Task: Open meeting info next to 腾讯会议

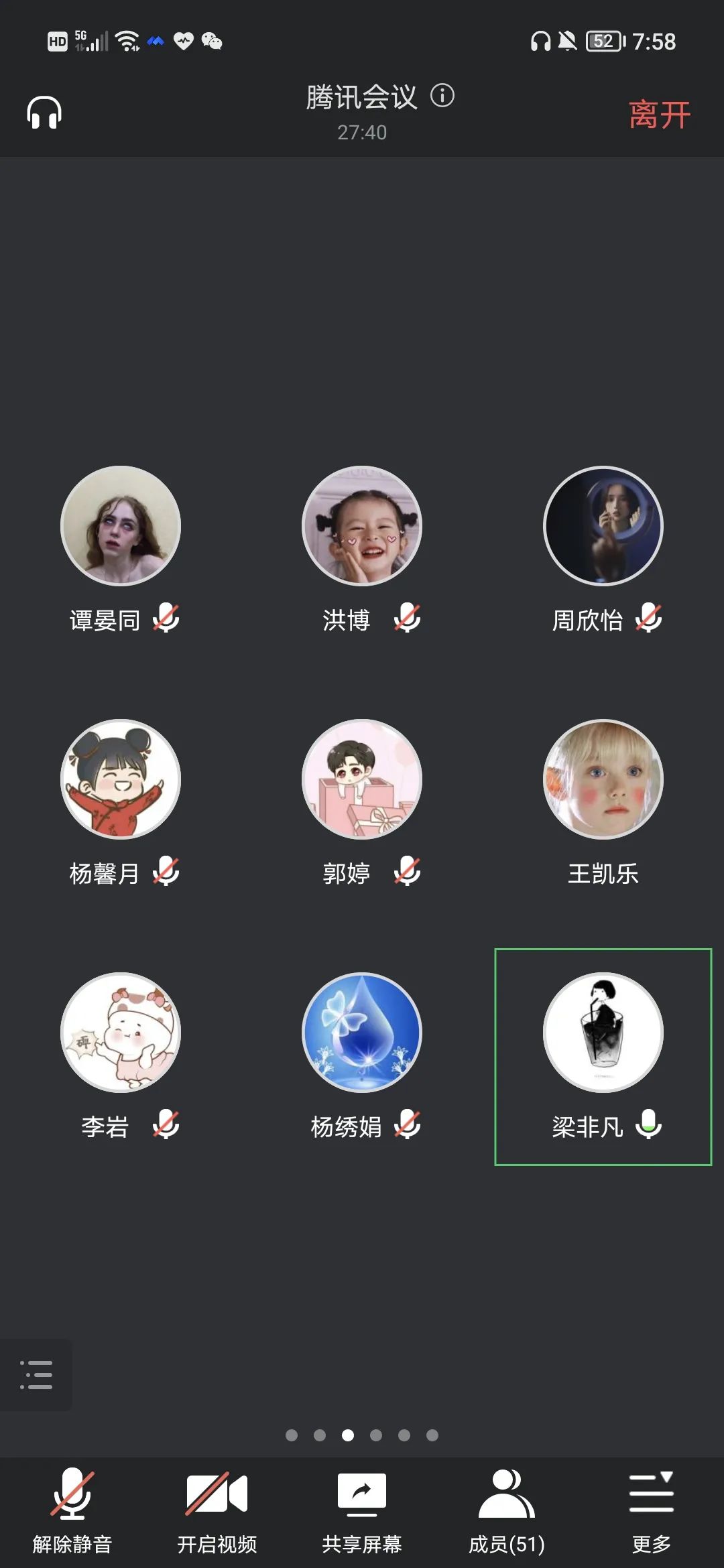Action: click(442, 96)
